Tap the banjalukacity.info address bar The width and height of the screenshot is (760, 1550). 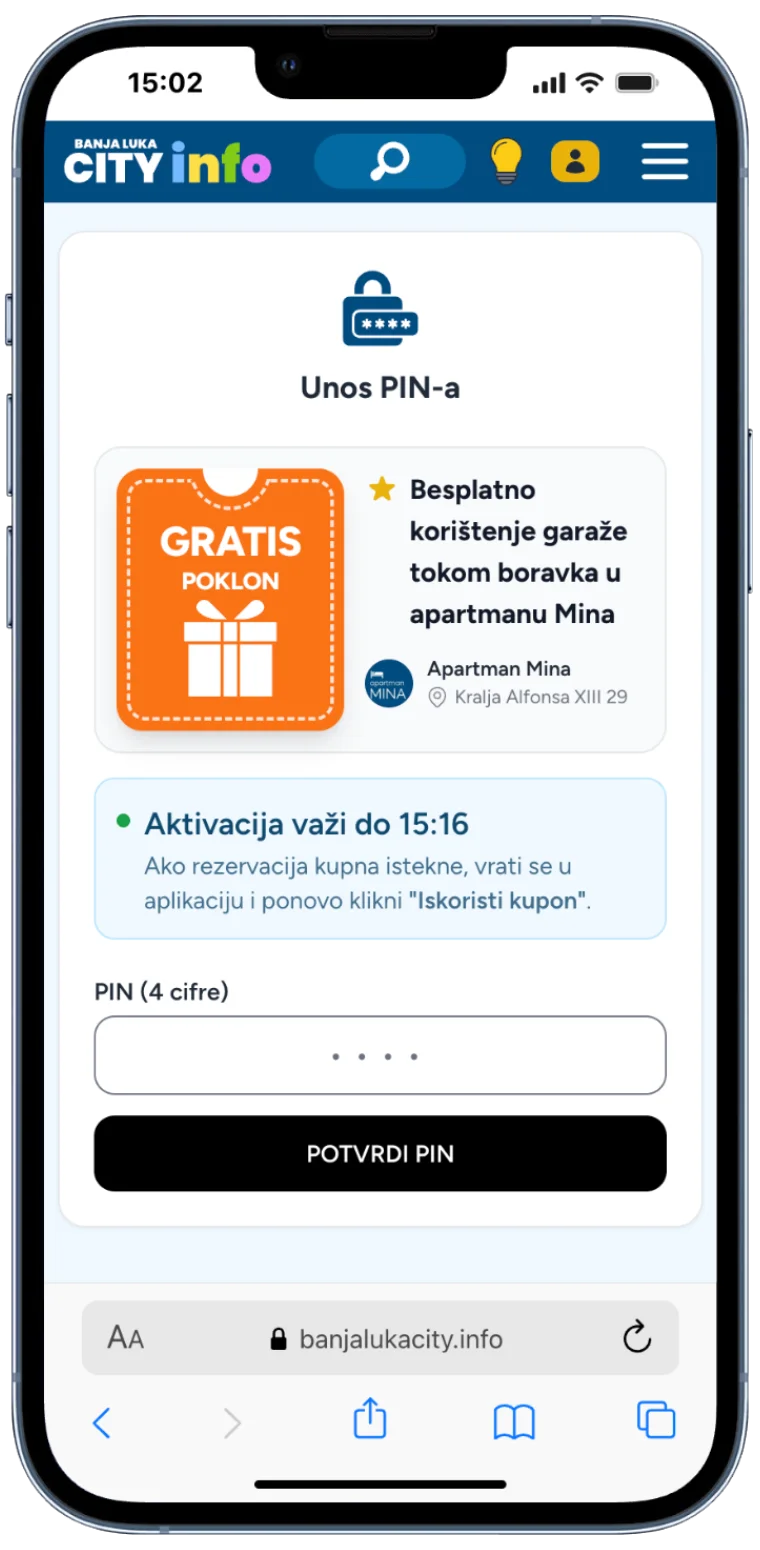[x=387, y=1338]
